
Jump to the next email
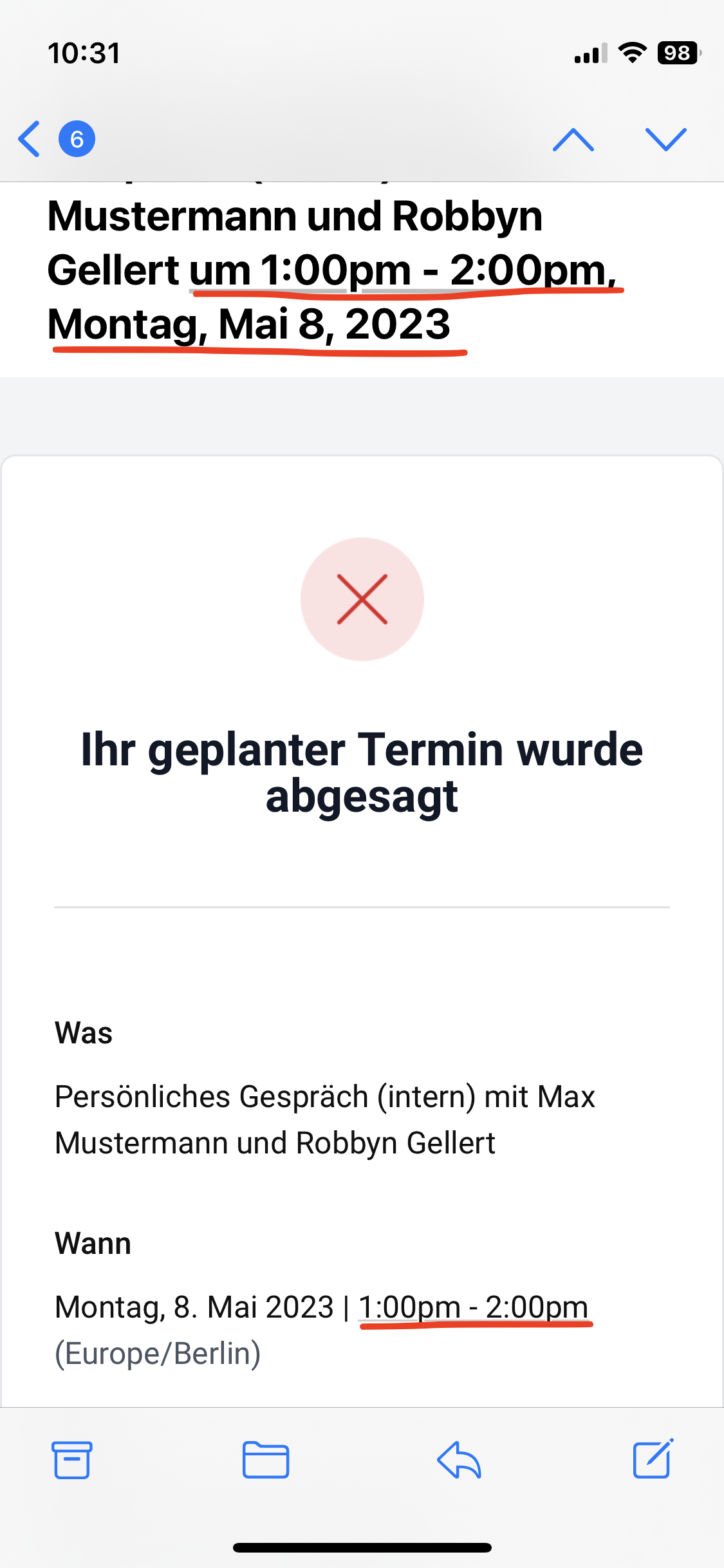point(665,139)
